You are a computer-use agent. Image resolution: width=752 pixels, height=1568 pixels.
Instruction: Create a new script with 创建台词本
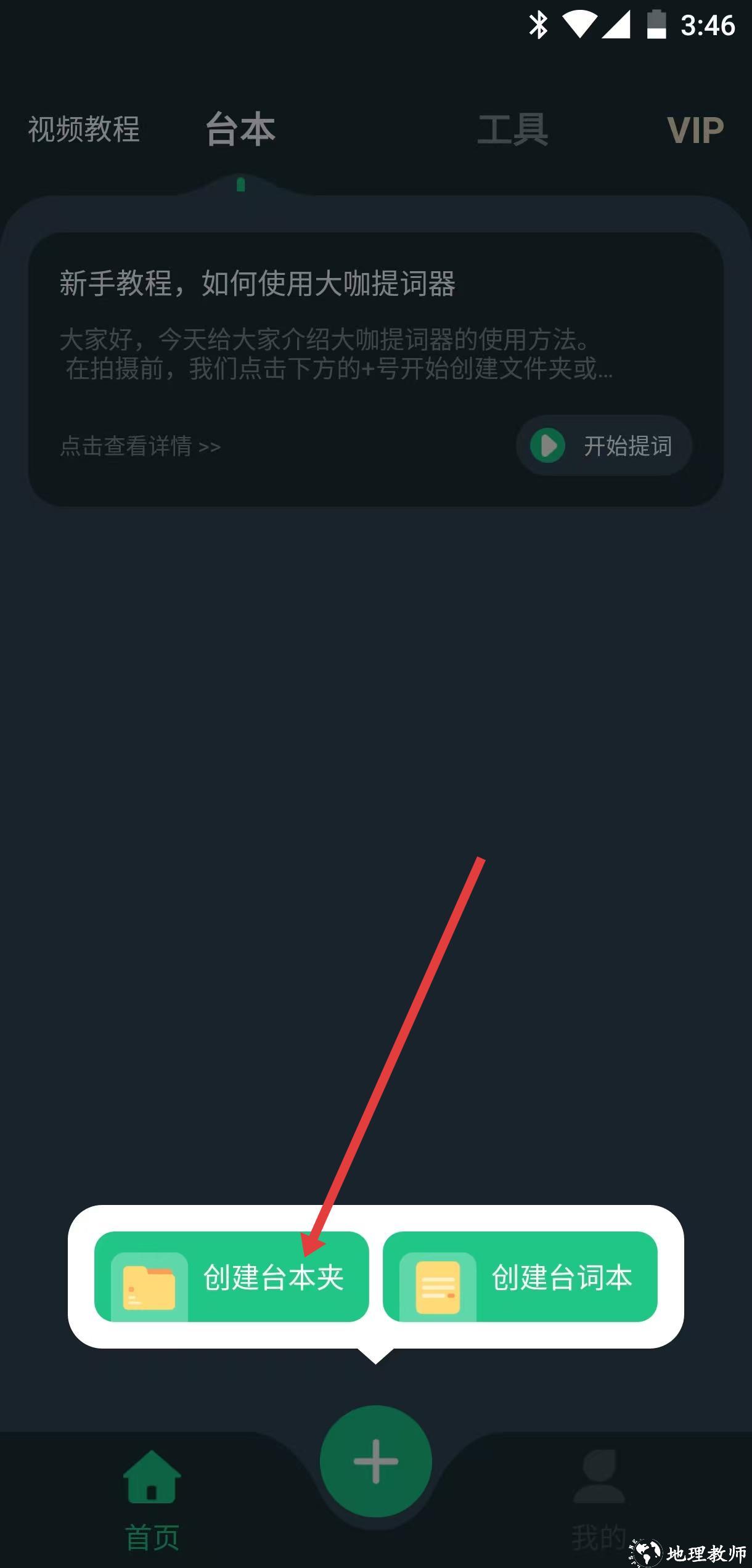(x=520, y=1276)
